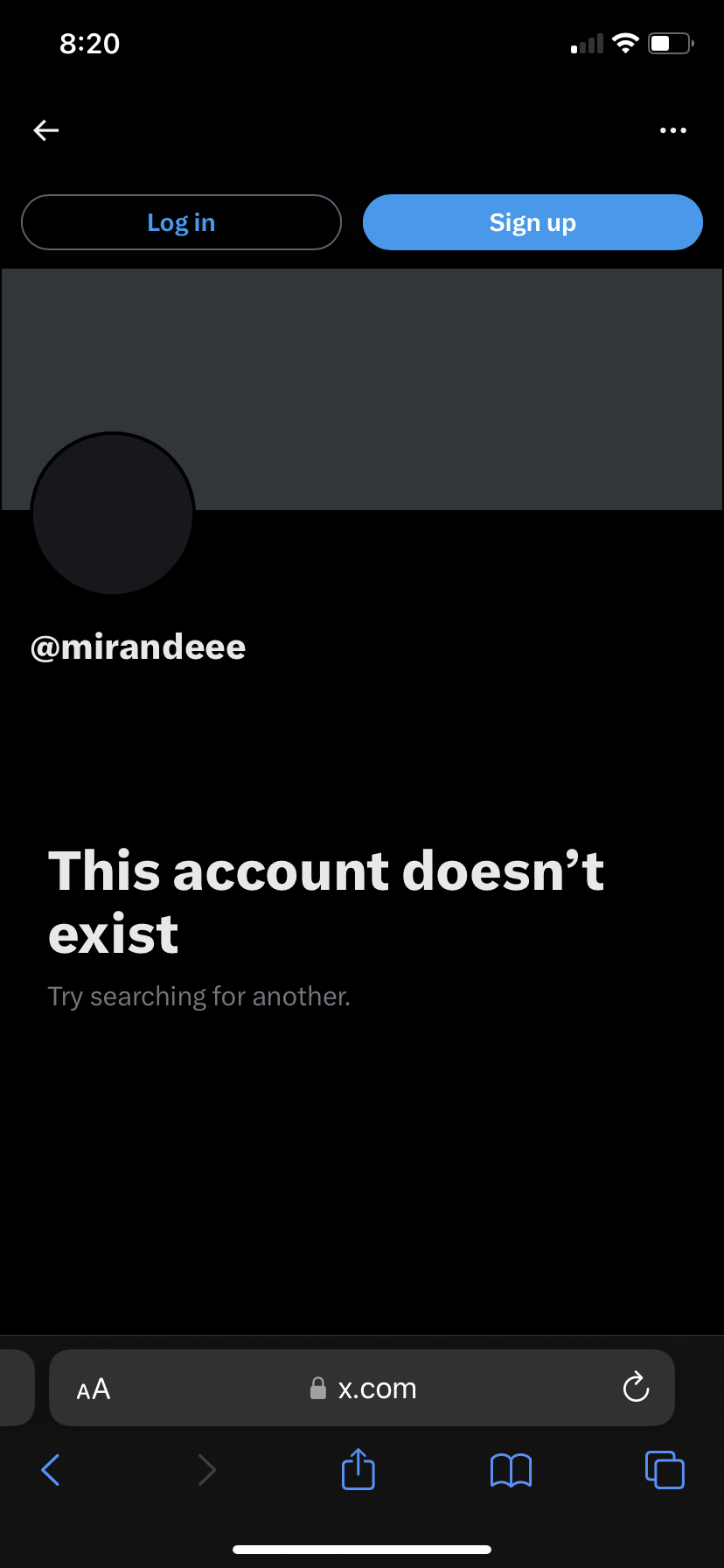Show all open Safari tabs
The width and height of the screenshot is (724, 1568).
coord(665,1470)
